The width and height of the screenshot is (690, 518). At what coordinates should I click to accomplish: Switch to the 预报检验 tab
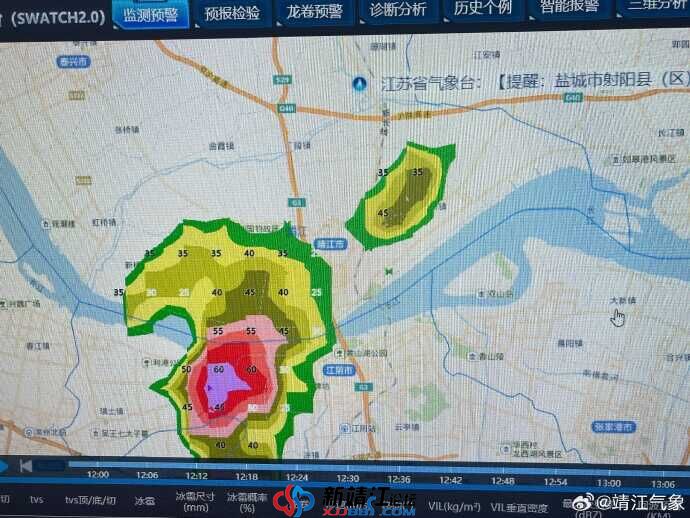click(x=232, y=12)
